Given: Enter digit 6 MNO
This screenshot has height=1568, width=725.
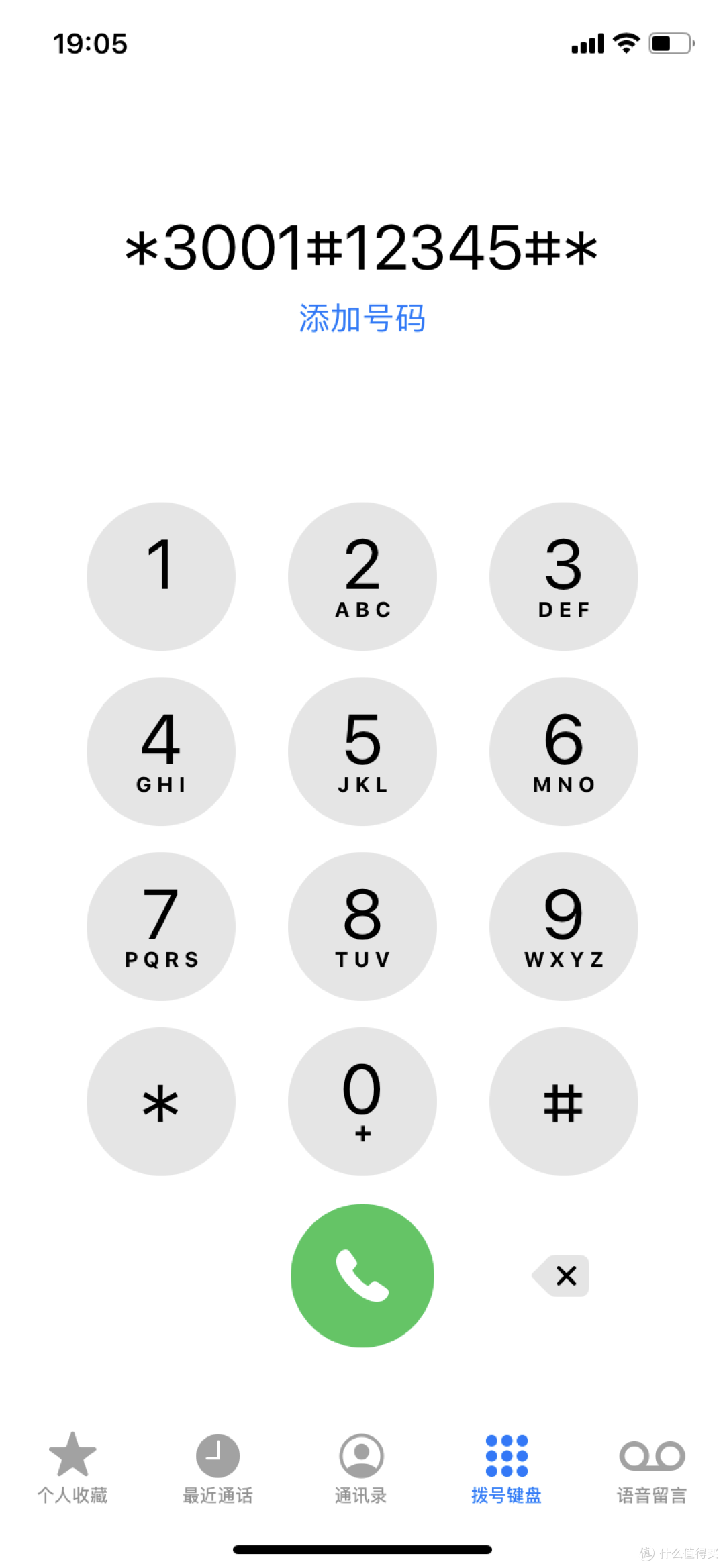Looking at the screenshot, I should (564, 751).
